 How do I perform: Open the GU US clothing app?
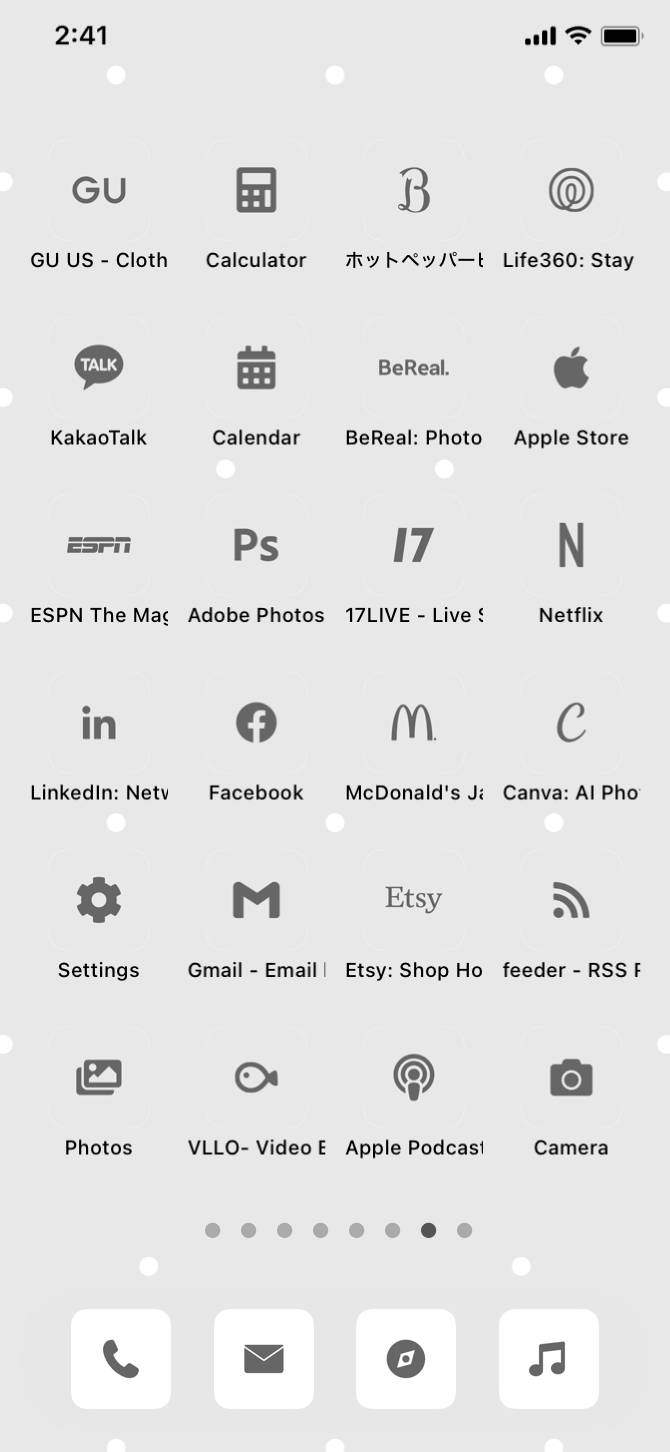pyautogui.click(x=99, y=190)
